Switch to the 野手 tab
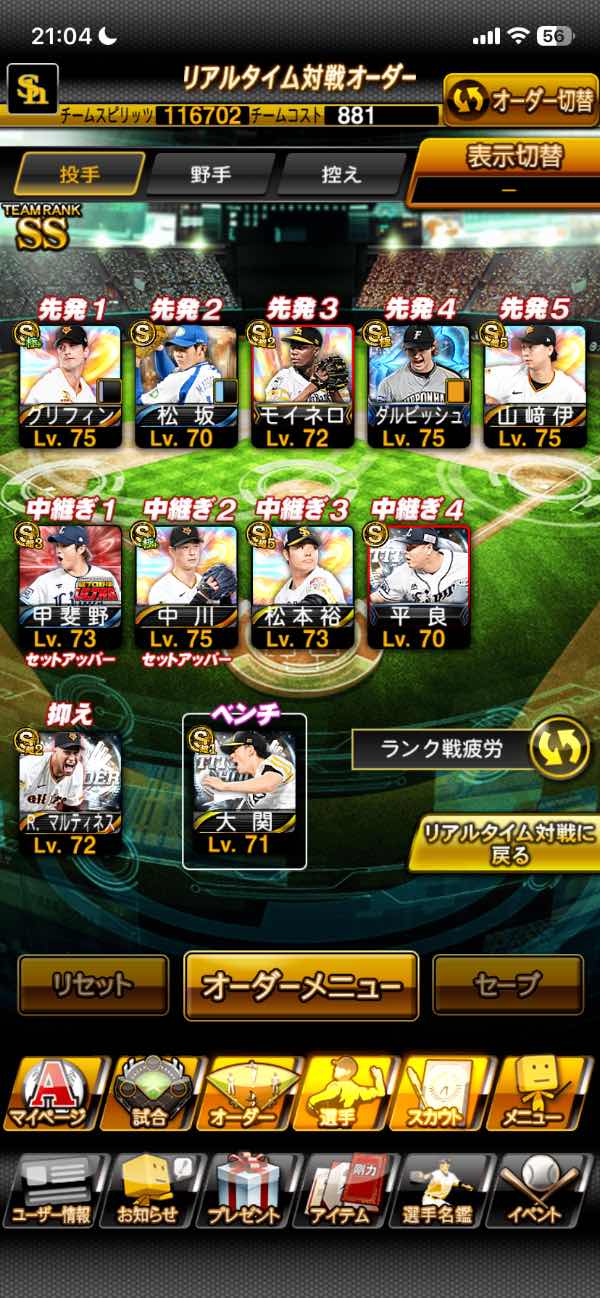Image resolution: width=600 pixels, height=1298 pixels. (x=210, y=174)
